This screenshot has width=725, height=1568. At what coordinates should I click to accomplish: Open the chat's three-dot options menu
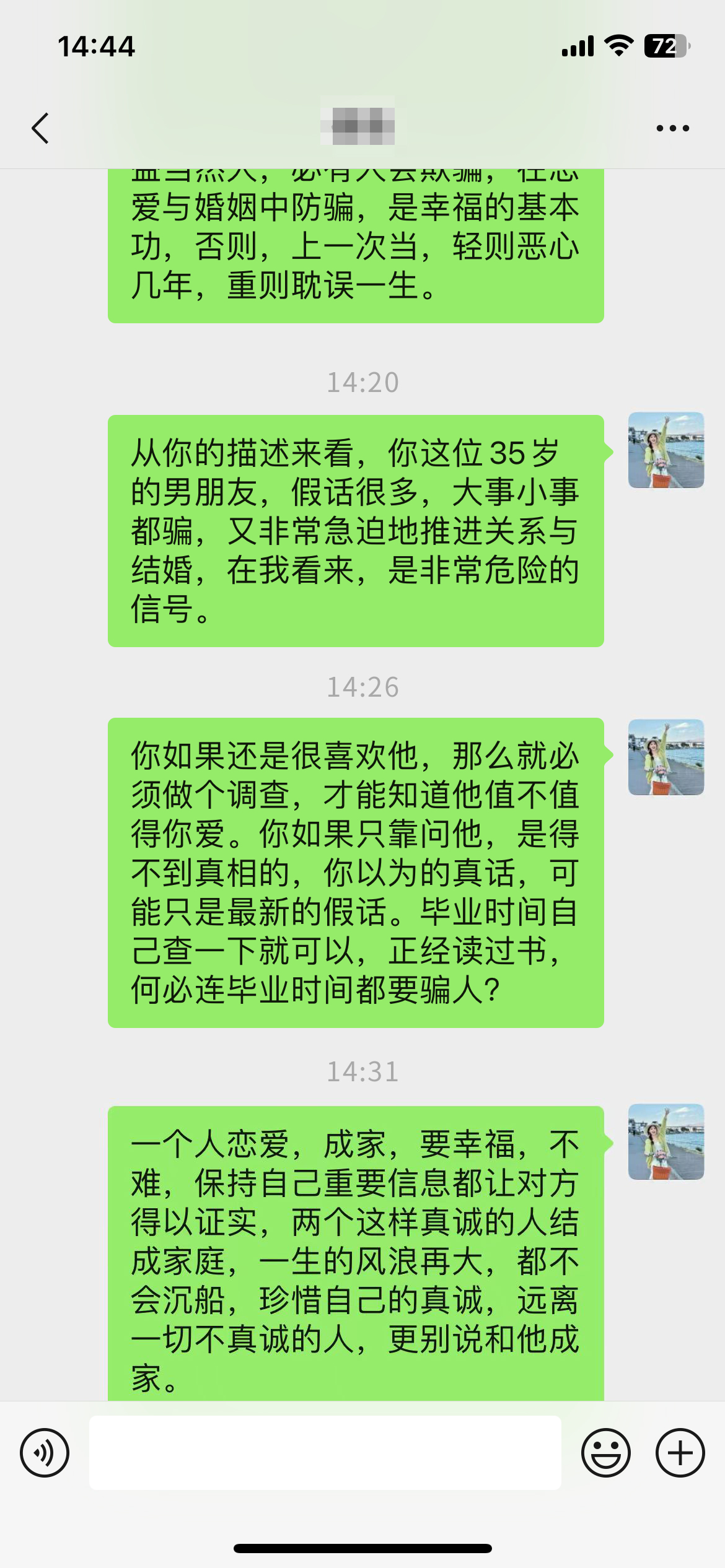pyautogui.click(x=672, y=128)
